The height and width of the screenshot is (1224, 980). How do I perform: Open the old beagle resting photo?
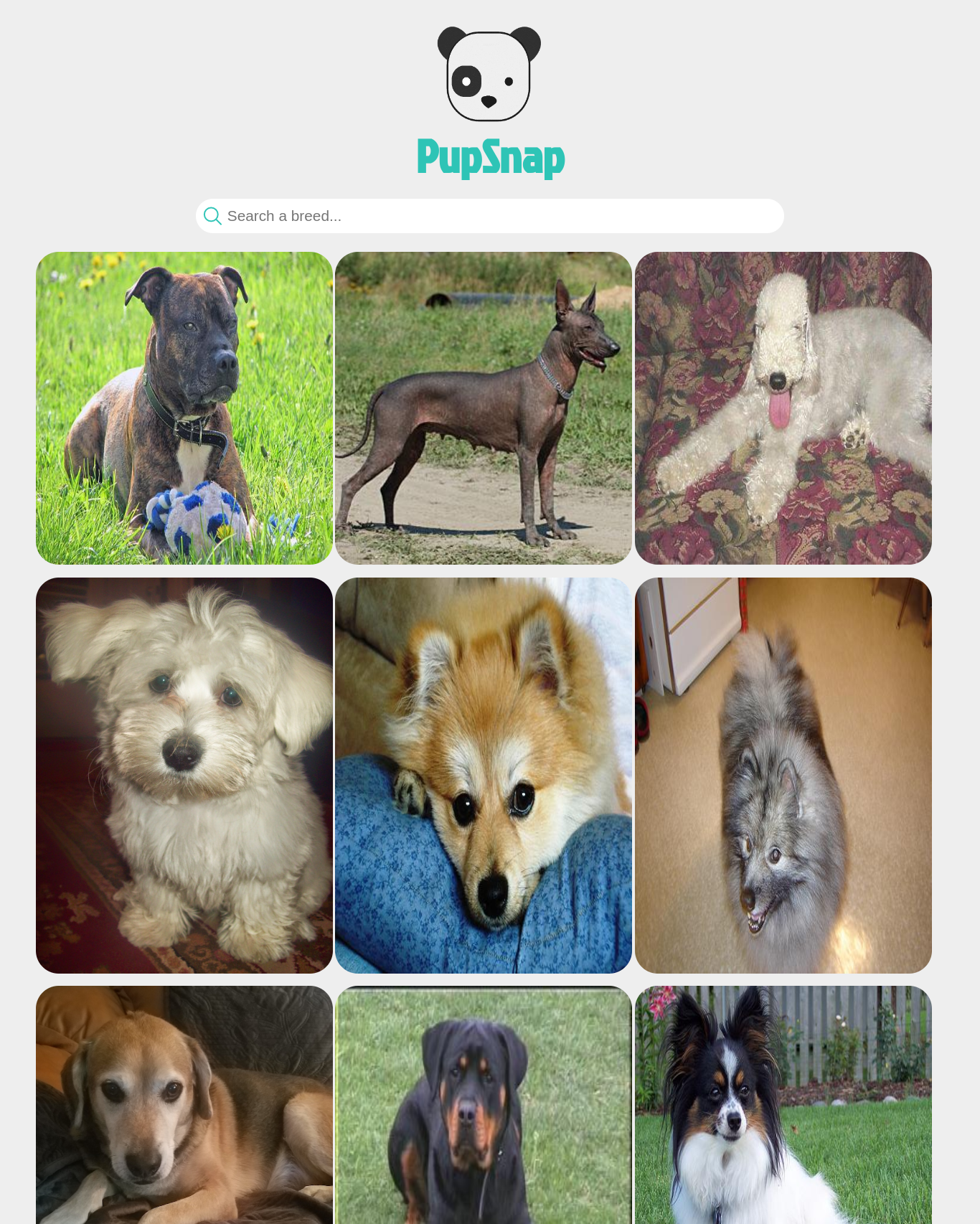point(184,1105)
